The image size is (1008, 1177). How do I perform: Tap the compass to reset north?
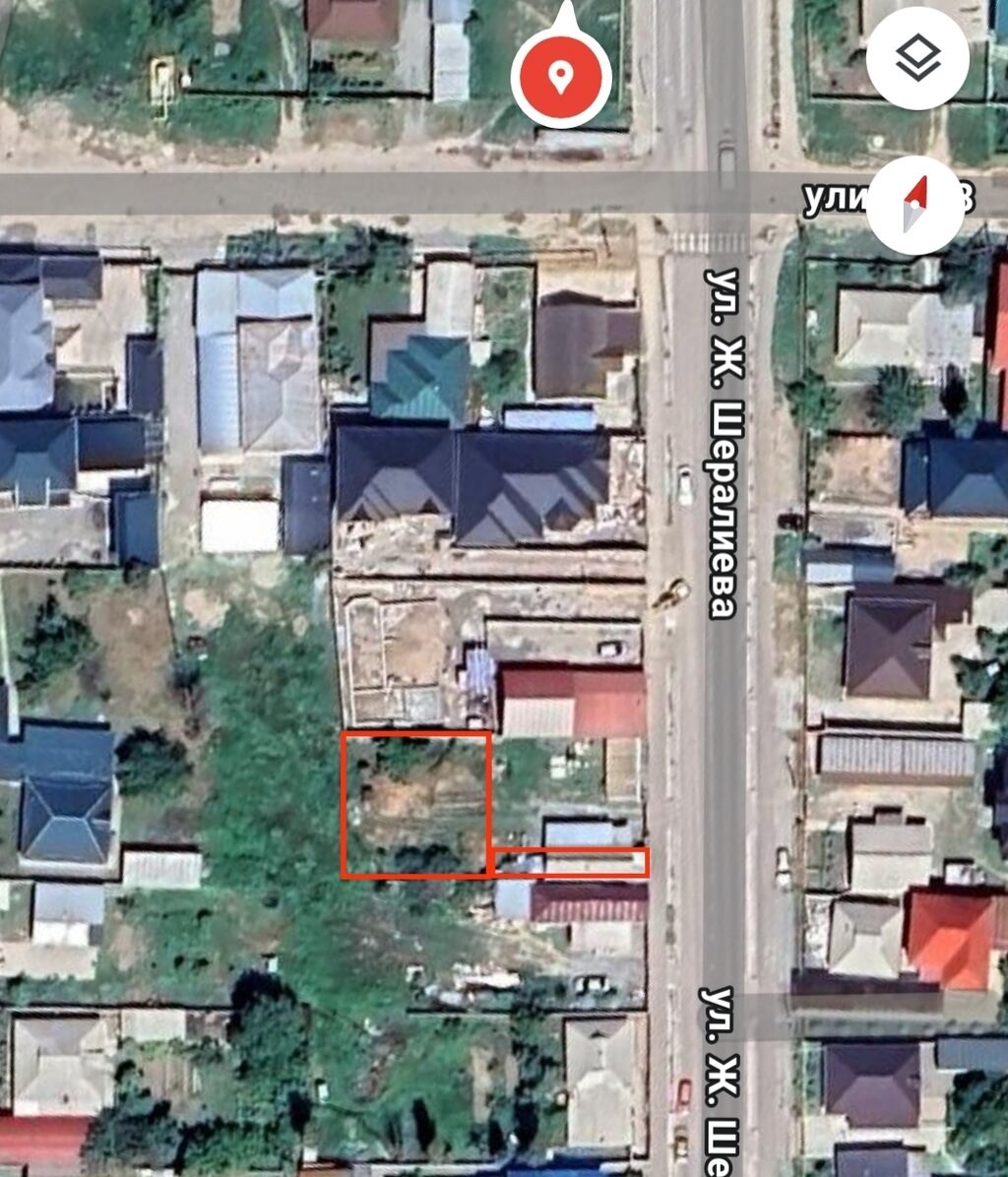tap(915, 205)
